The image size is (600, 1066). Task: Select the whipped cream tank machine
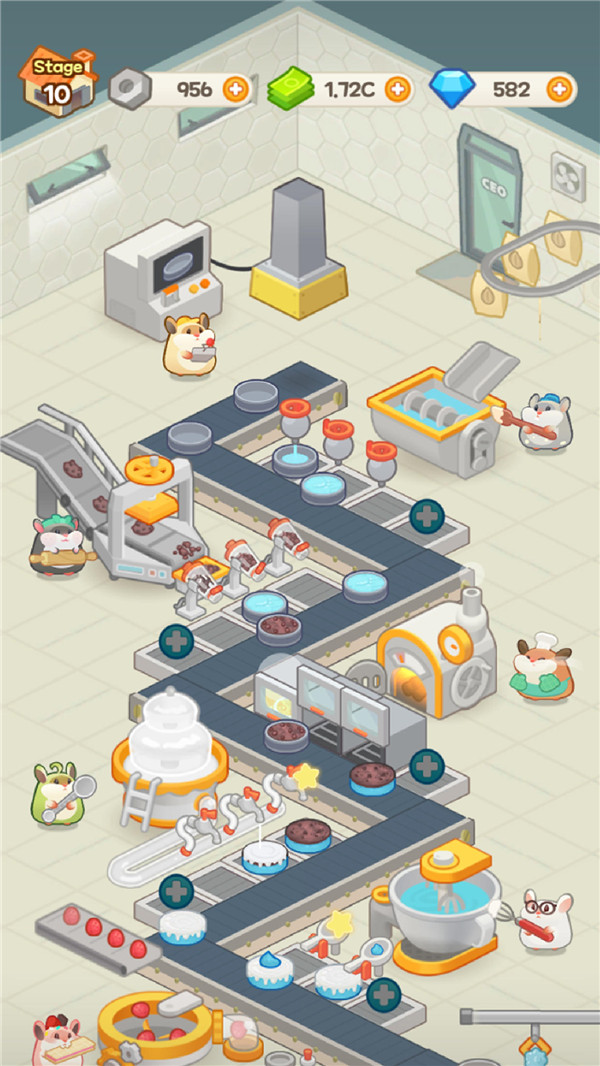[x=170, y=755]
